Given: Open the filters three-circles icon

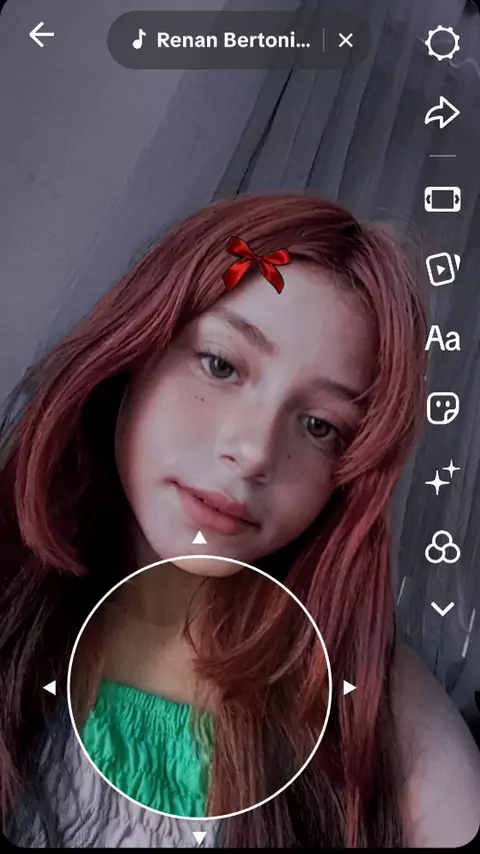Looking at the screenshot, I should pos(442,547).
